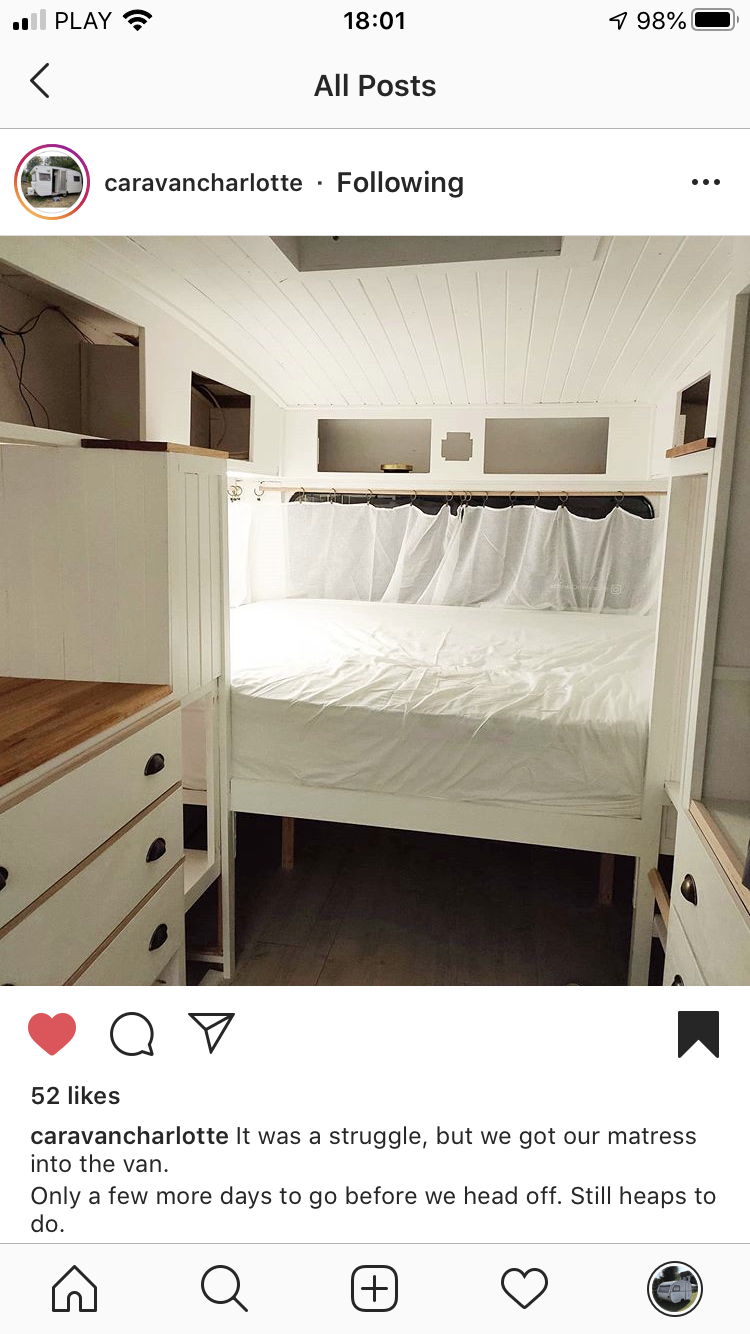Switch to the Search tab
This screenshot has height=1334, width=750.
pos(224,1288)
